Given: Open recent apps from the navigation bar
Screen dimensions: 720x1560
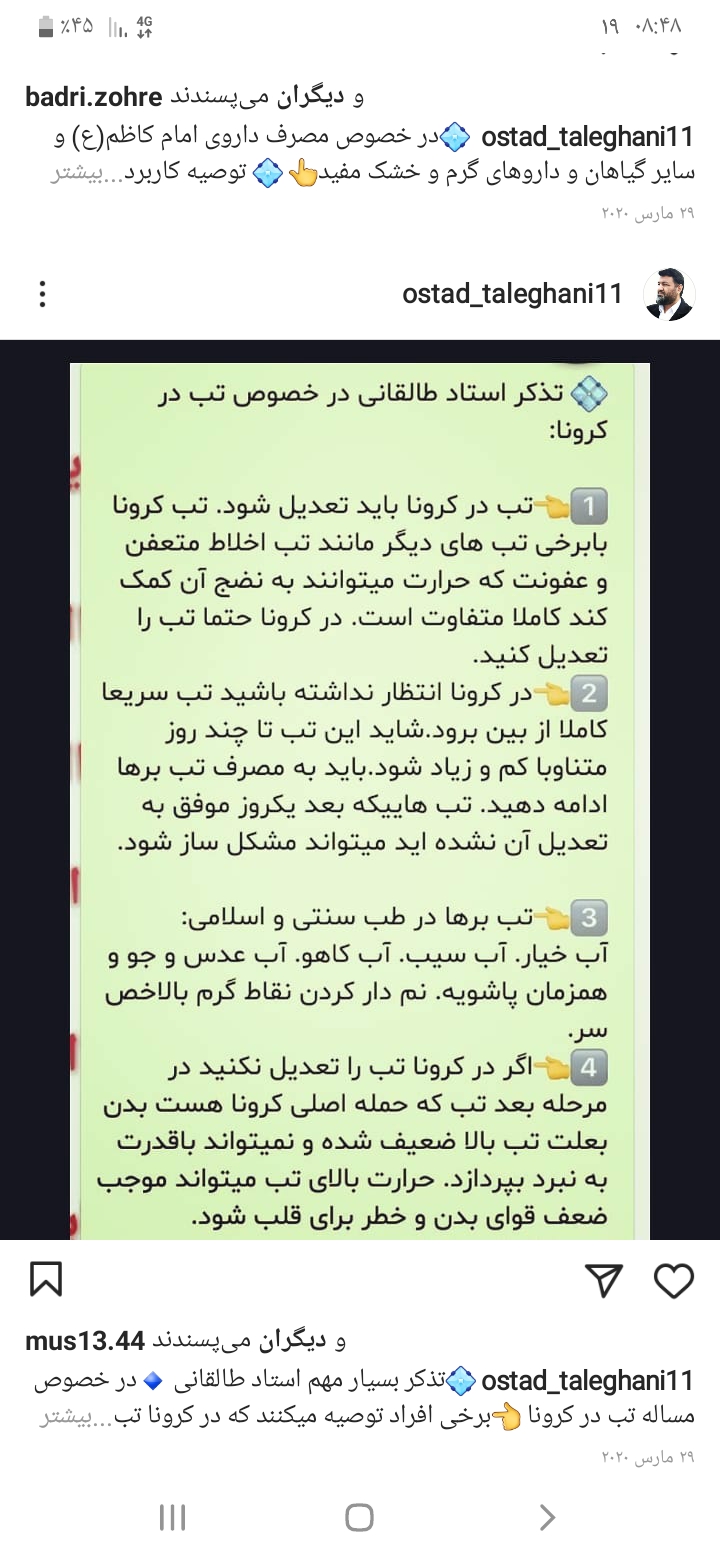Looking at the screenshot, I should coord(173,1517).
